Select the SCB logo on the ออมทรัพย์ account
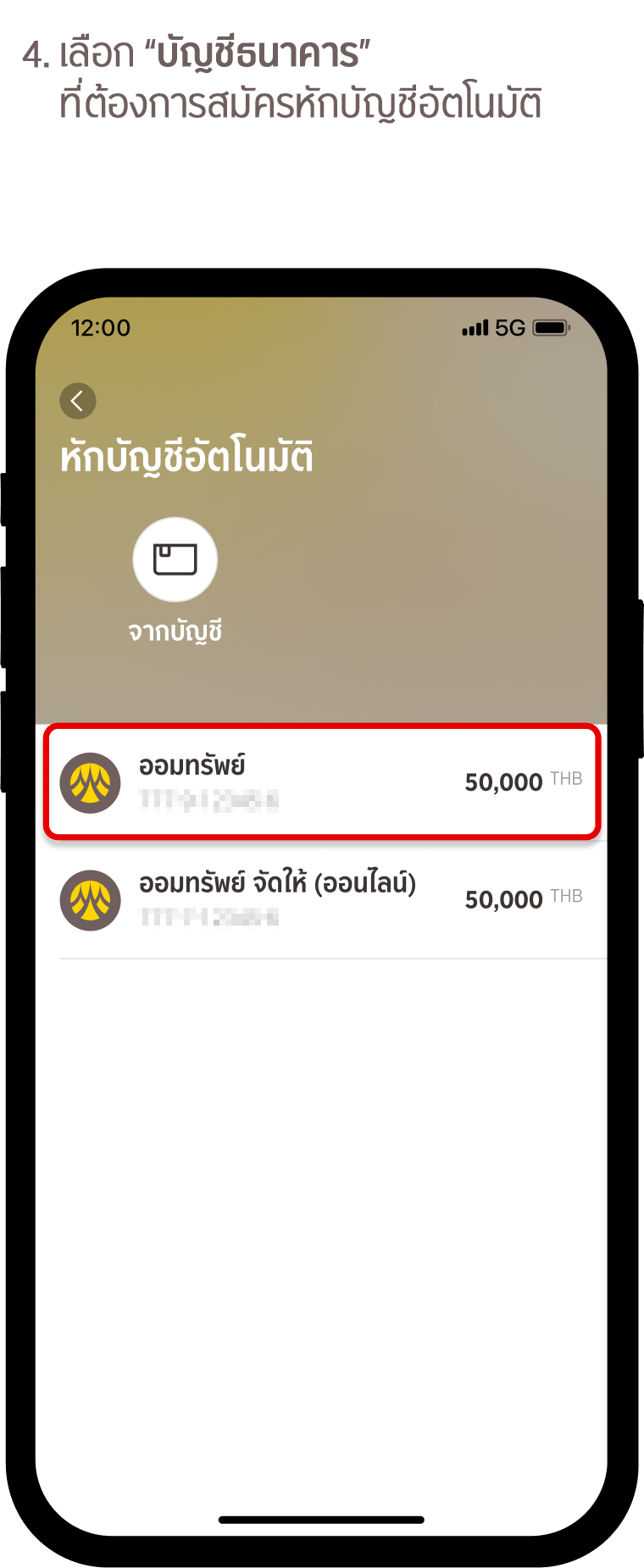The width and height of the screenshot is (644, 1568). (92, 782)
